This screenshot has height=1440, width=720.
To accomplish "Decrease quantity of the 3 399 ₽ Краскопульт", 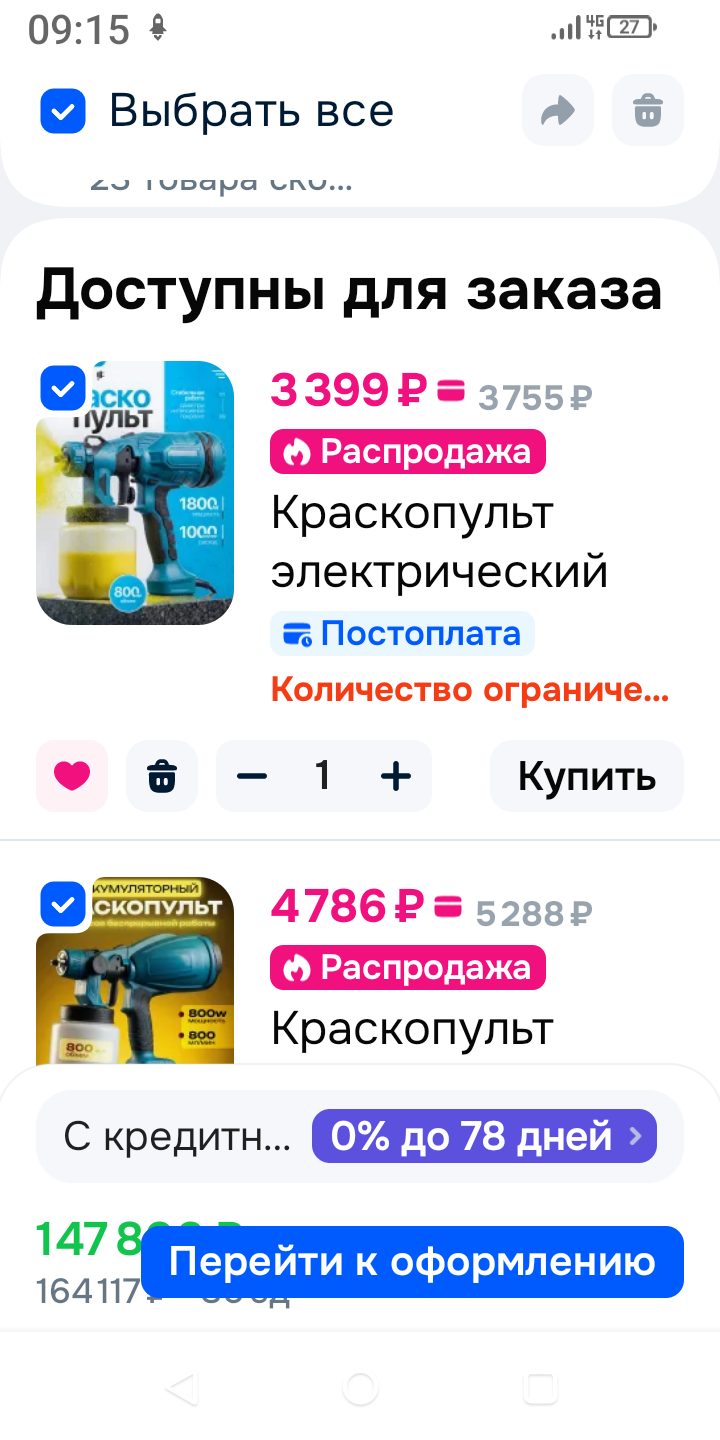I will pyautogui.click(x=252, y=776).
